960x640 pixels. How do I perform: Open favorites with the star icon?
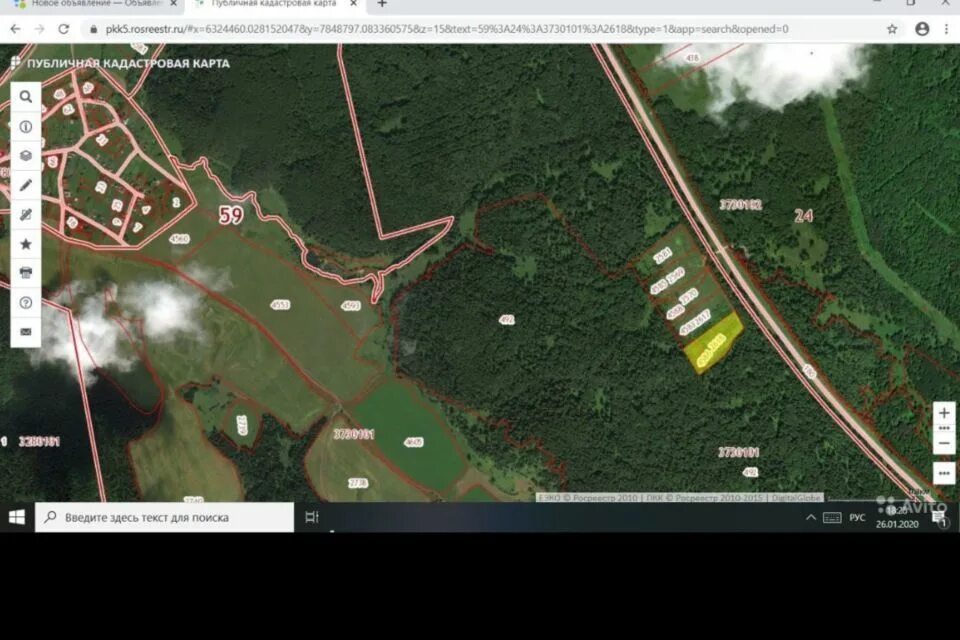point(26,243)
